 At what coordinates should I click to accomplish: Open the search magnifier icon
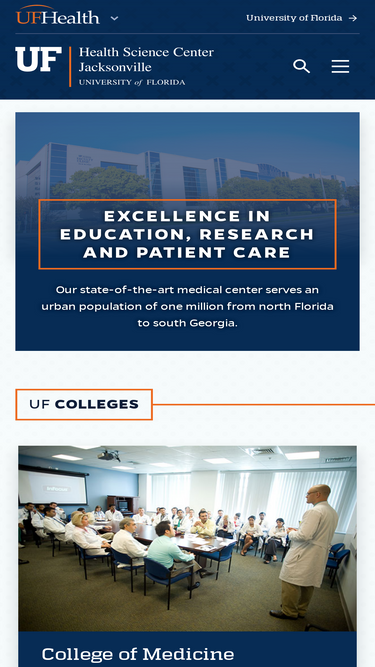(301, 66)
